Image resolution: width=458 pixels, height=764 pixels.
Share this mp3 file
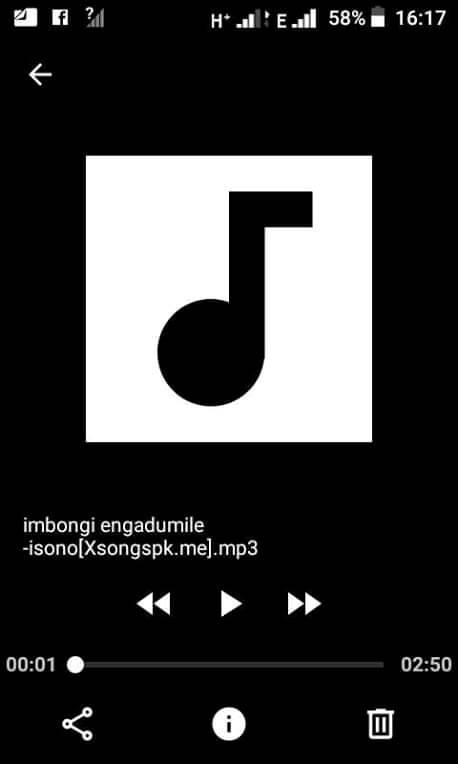click(x=77, y=724)
